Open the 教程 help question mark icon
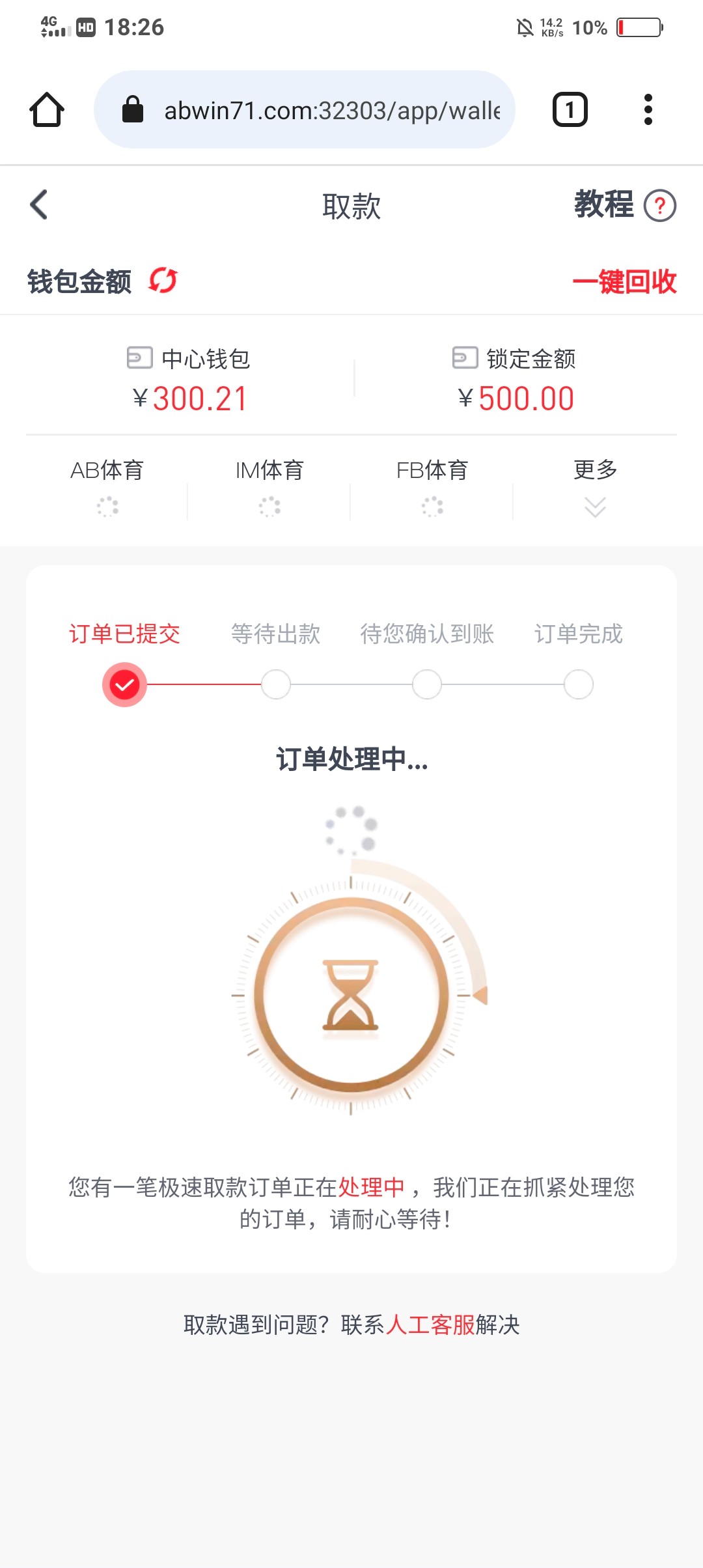The image size is (703, 1568). coord(659,206)
